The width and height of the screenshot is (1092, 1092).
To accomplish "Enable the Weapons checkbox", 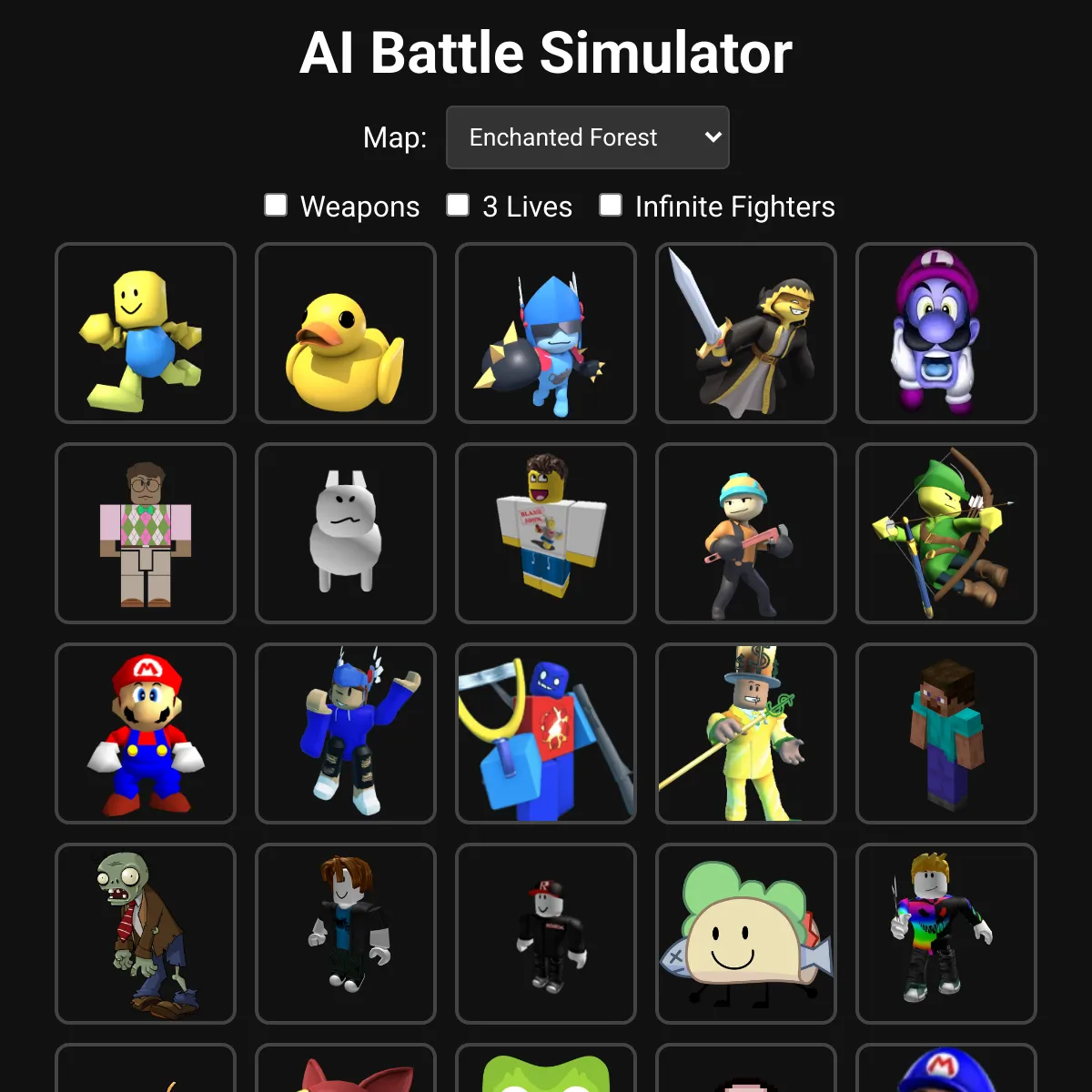I will pos(276,205).
